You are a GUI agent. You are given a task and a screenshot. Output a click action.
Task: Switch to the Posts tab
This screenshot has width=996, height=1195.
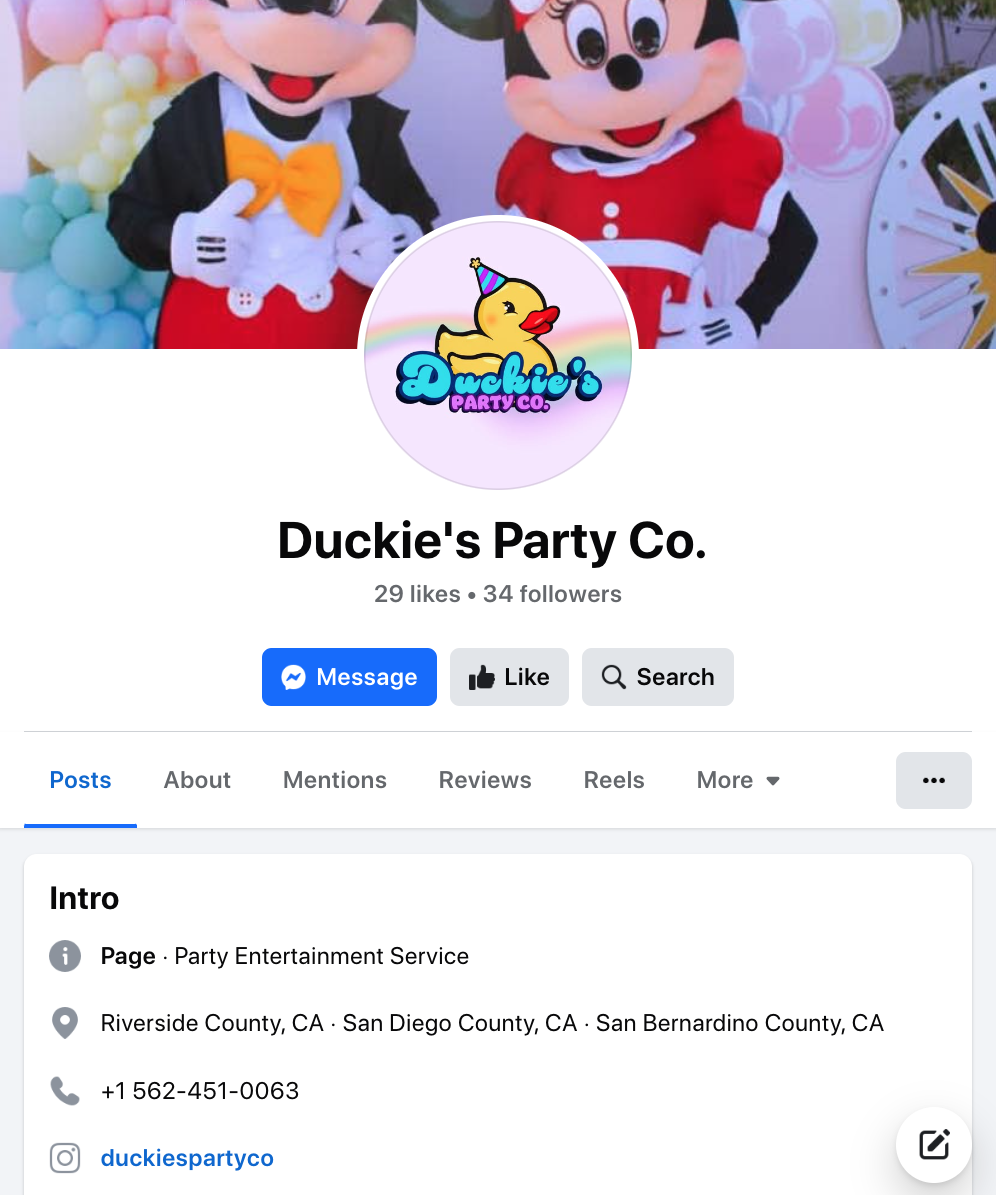[80, 780]
